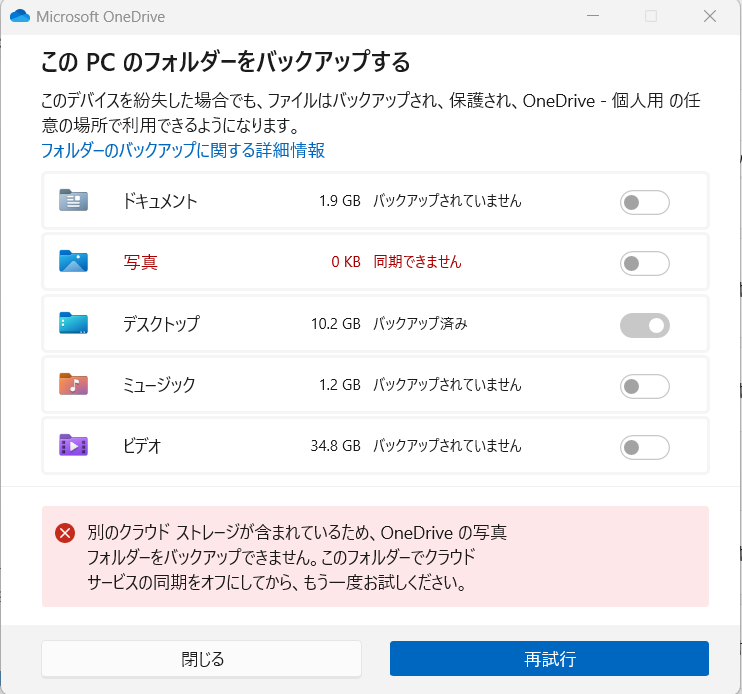
Task: Enable backup for ドキュメント folder
Action: pos(645,202)
